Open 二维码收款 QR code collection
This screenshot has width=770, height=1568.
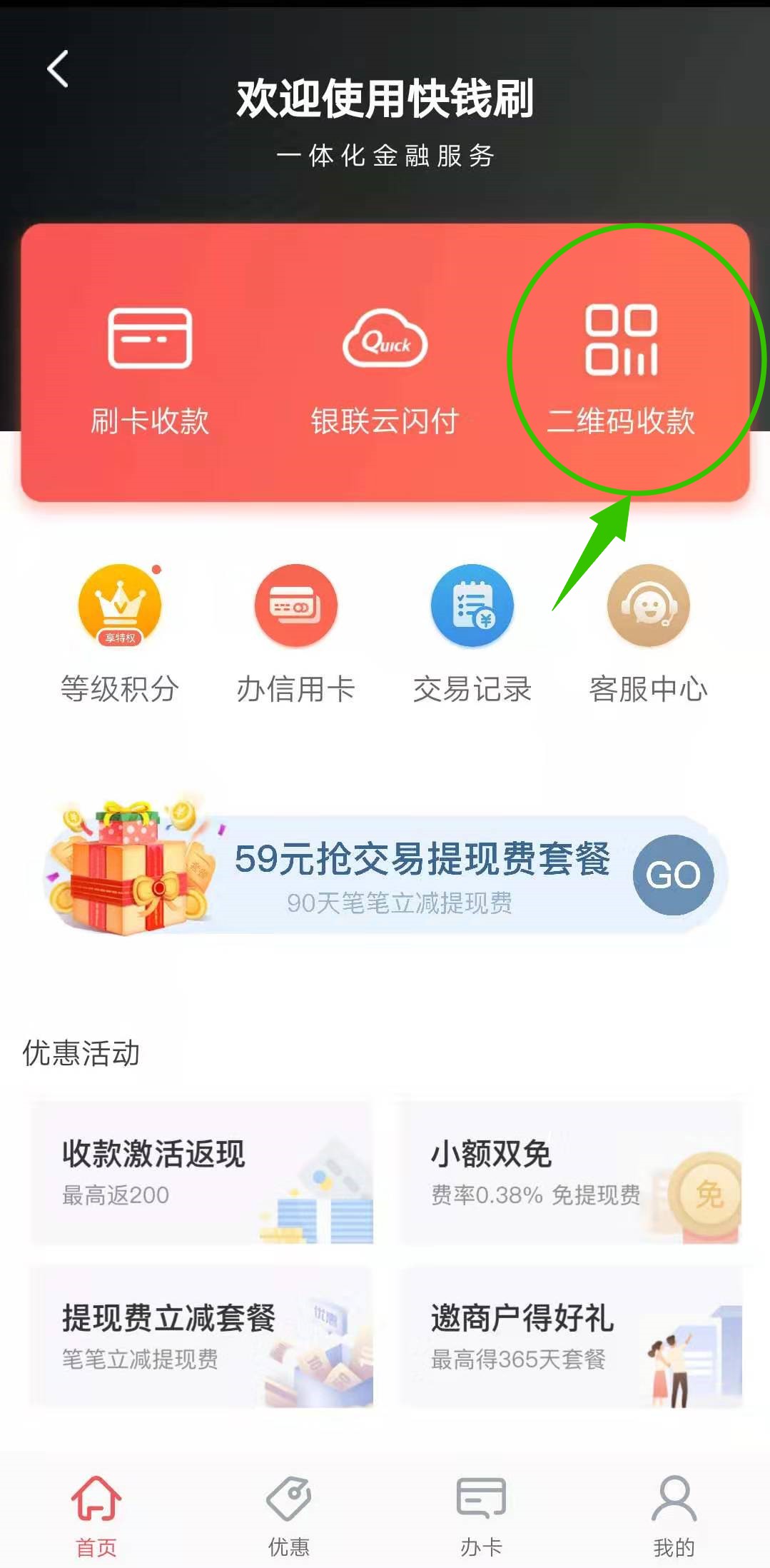(621, 368)
